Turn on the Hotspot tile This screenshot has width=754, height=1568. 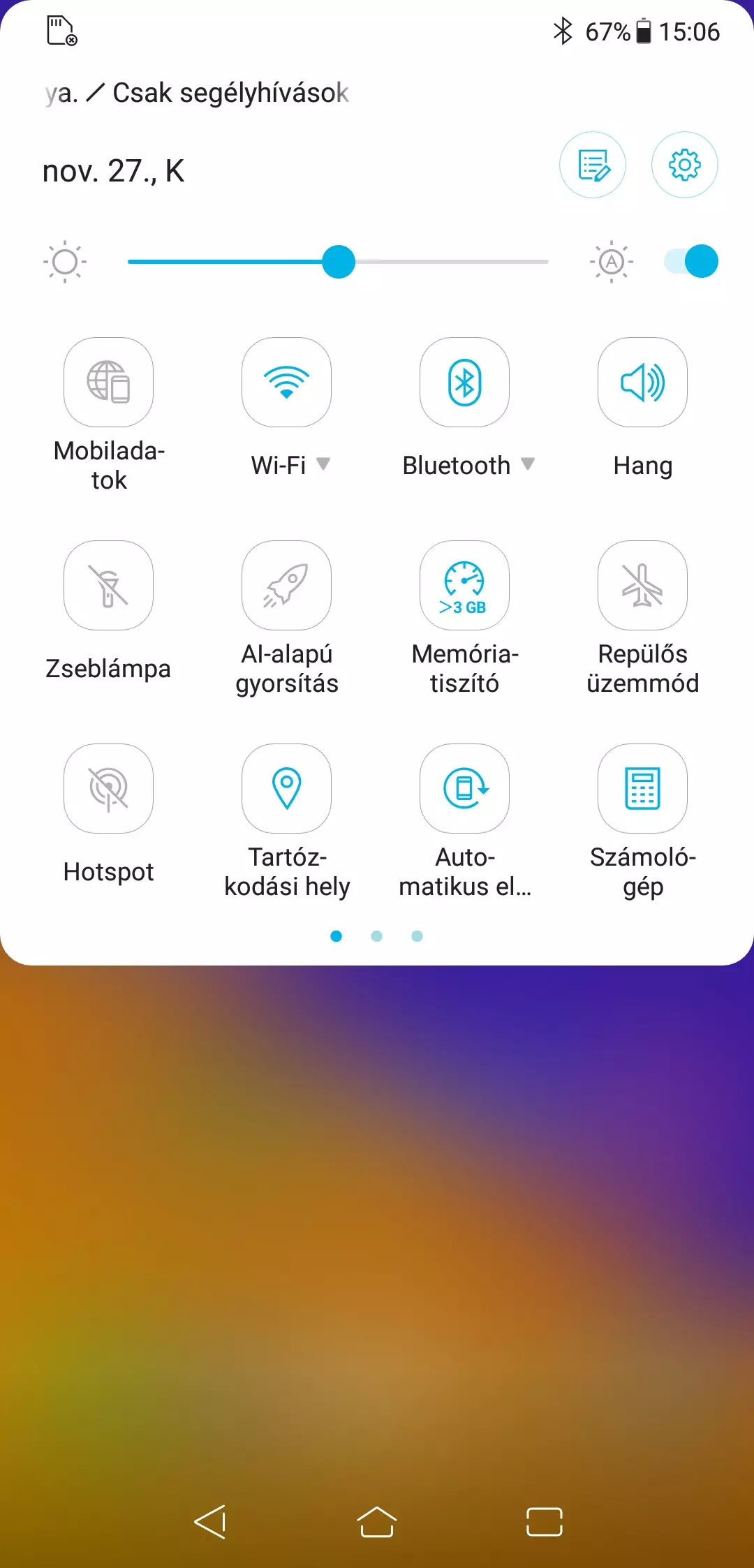coord(108,789)
